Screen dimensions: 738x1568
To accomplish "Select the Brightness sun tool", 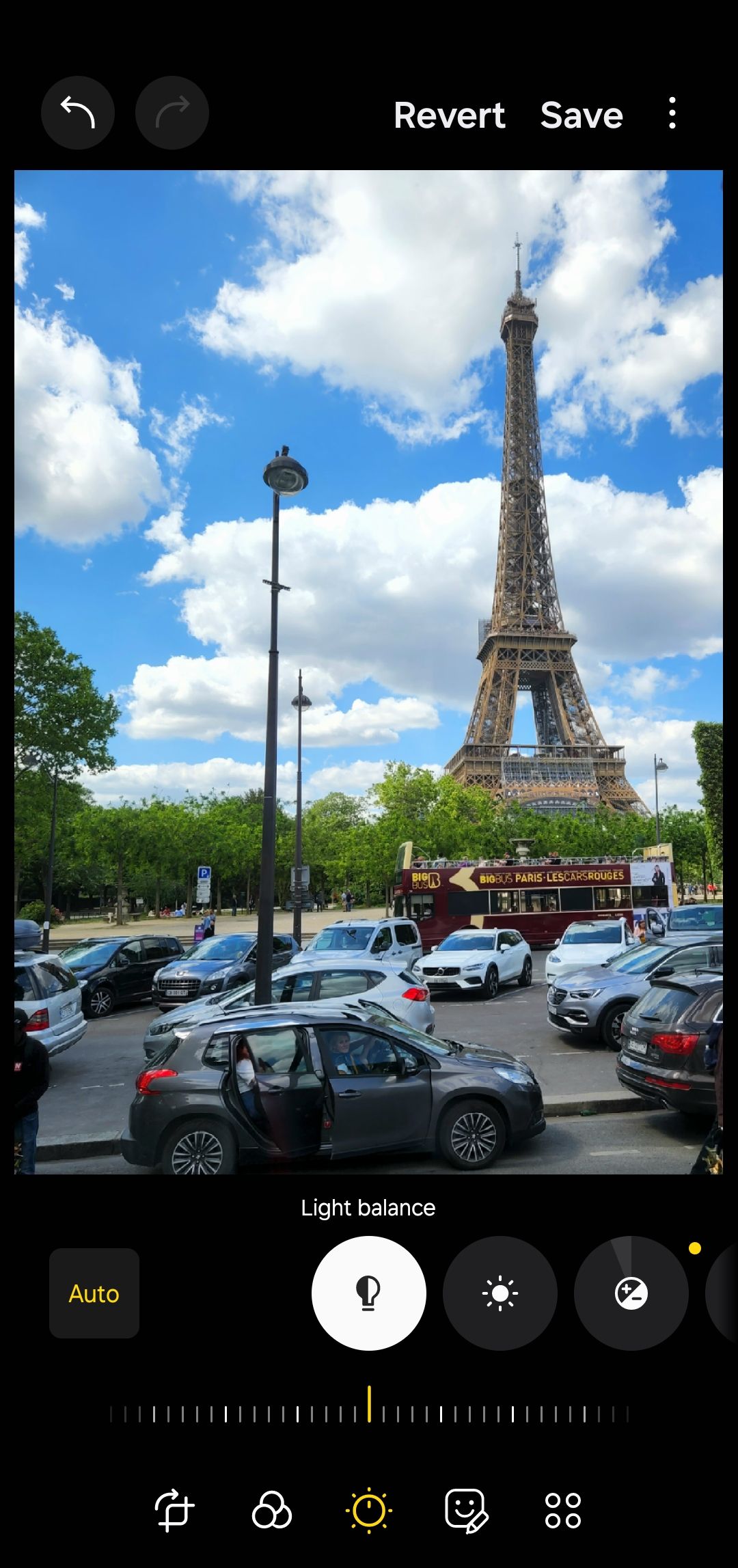I will click(500, 1293).
